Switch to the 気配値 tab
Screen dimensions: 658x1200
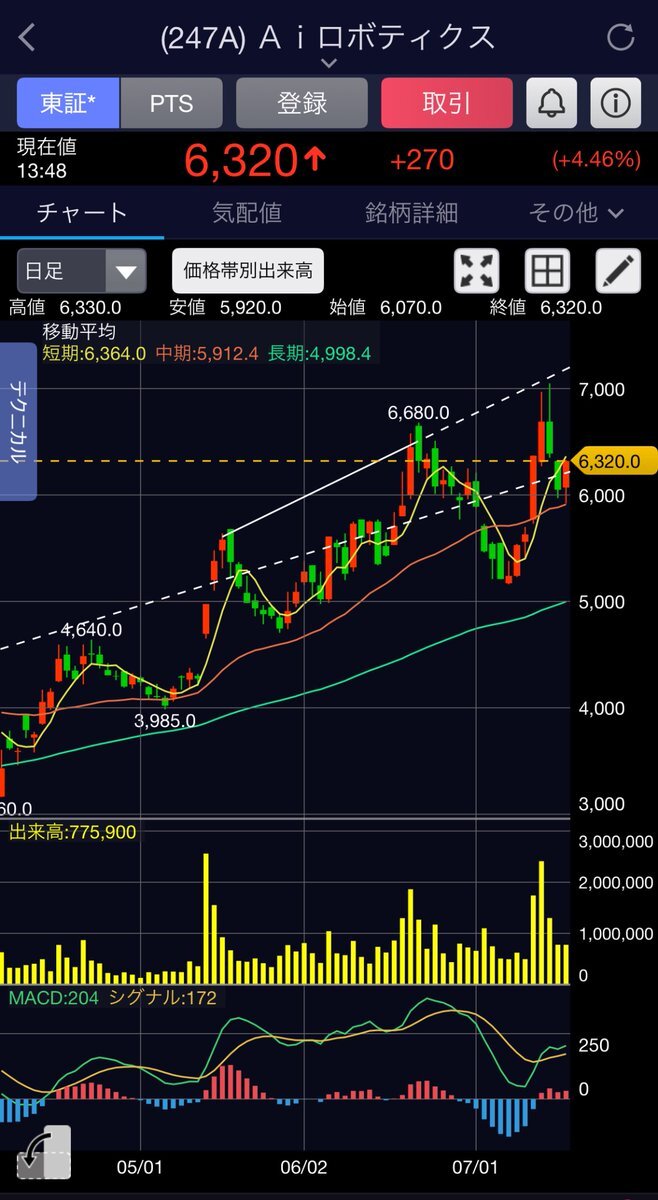click(246, 212)
